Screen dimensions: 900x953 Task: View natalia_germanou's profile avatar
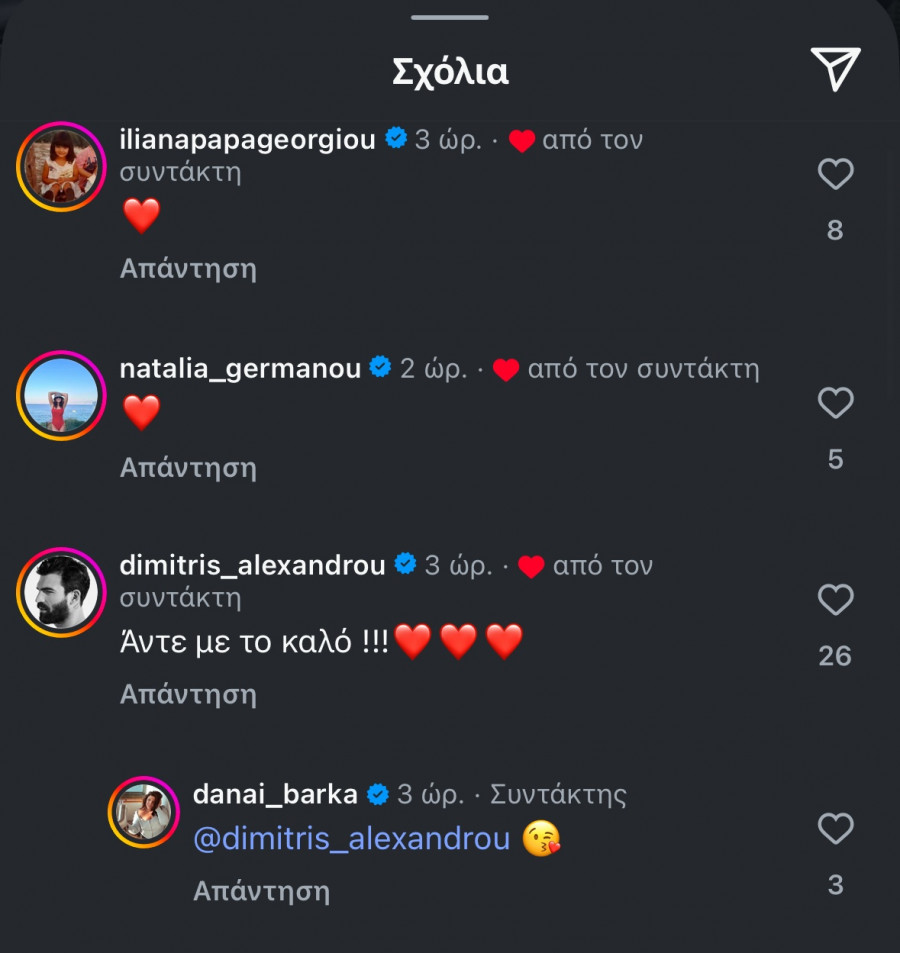61,395
